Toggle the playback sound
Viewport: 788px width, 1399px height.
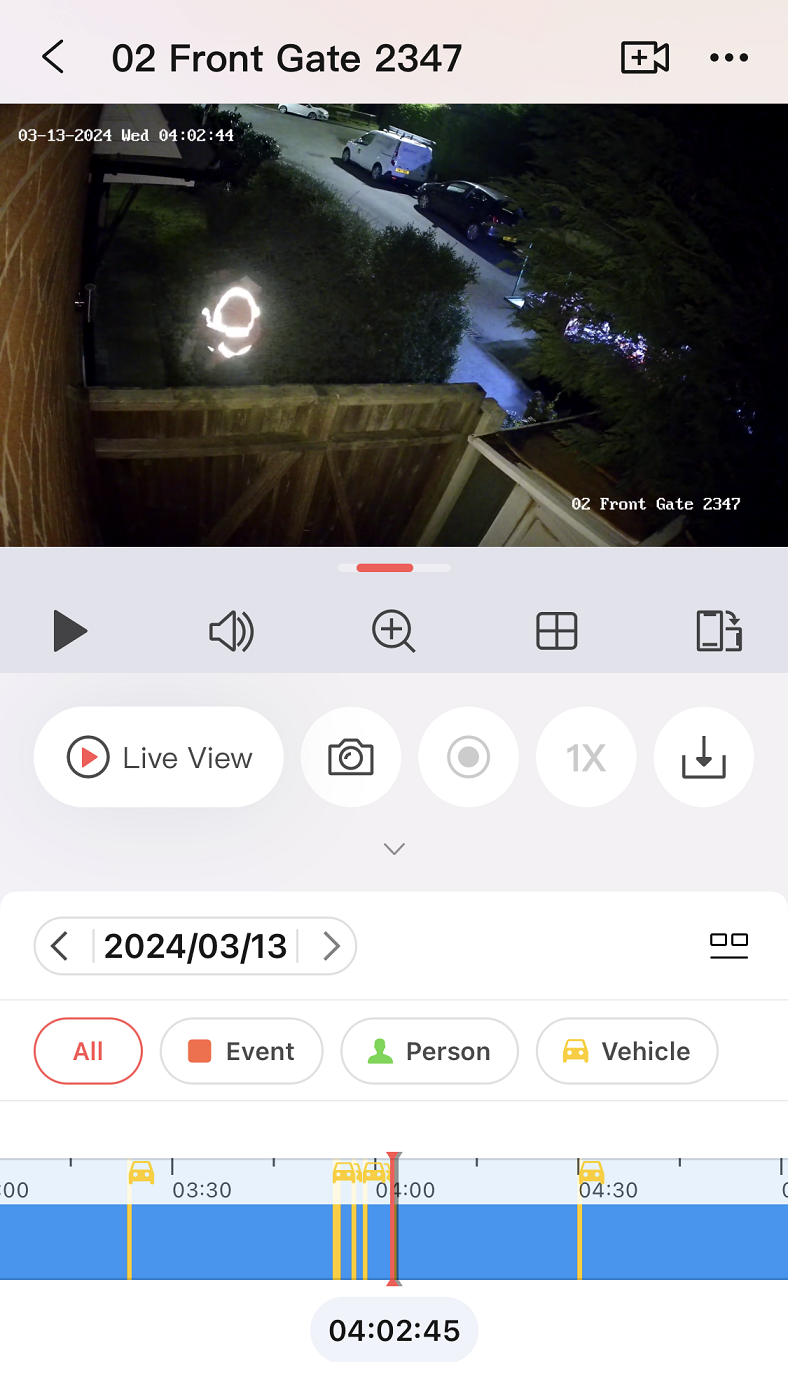231,632
